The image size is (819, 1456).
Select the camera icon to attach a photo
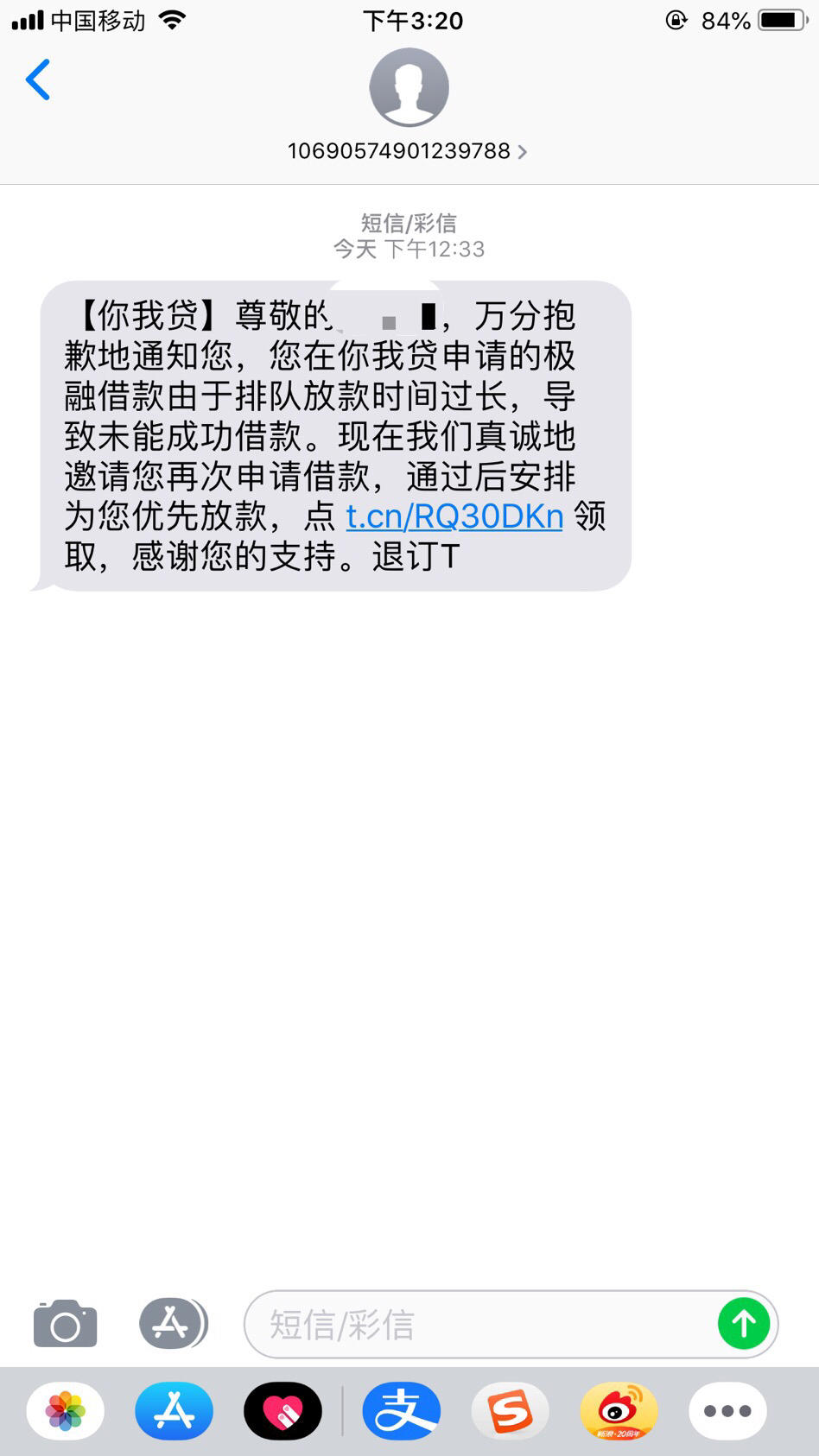pos(65,1322)
